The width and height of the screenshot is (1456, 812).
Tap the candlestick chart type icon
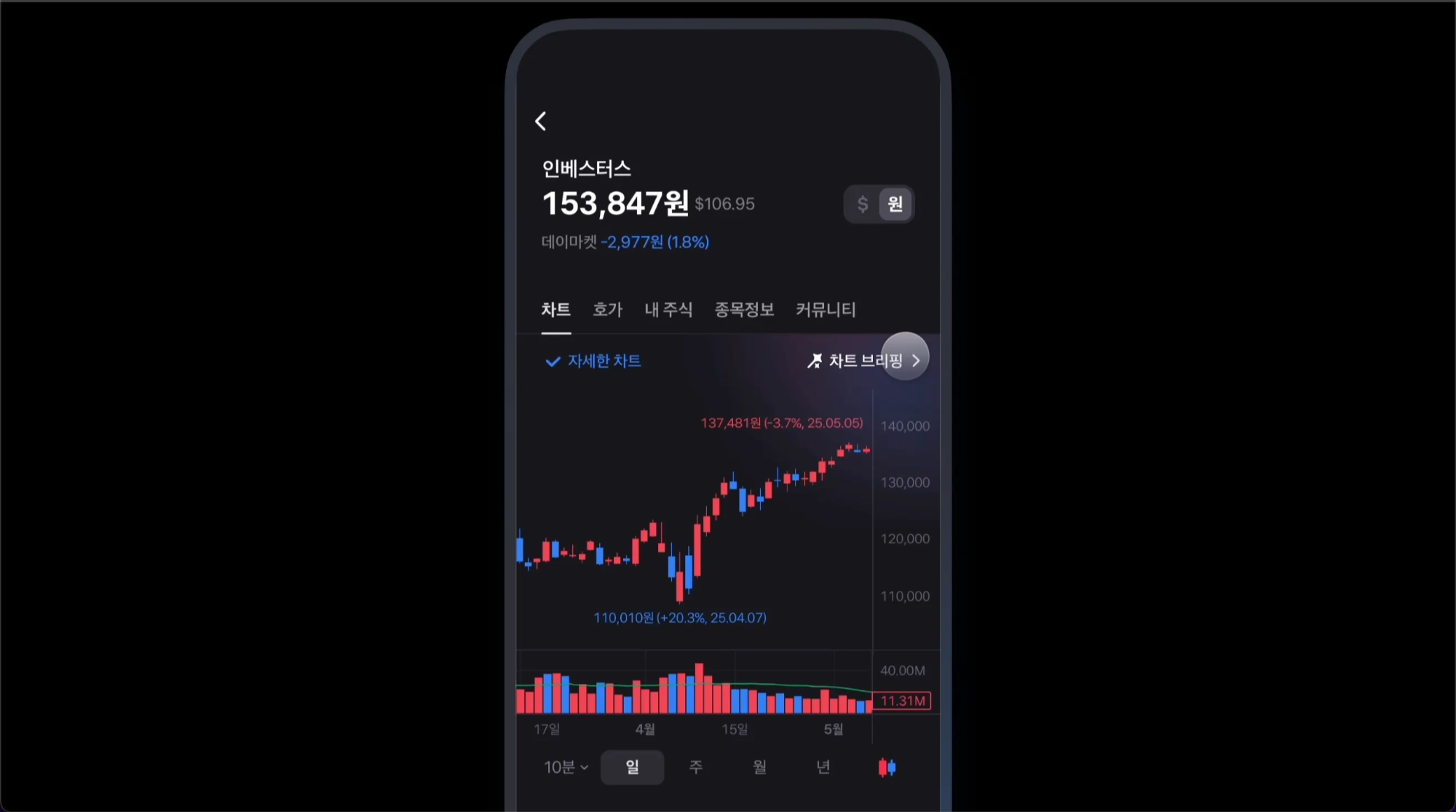(x=887, y=768)
